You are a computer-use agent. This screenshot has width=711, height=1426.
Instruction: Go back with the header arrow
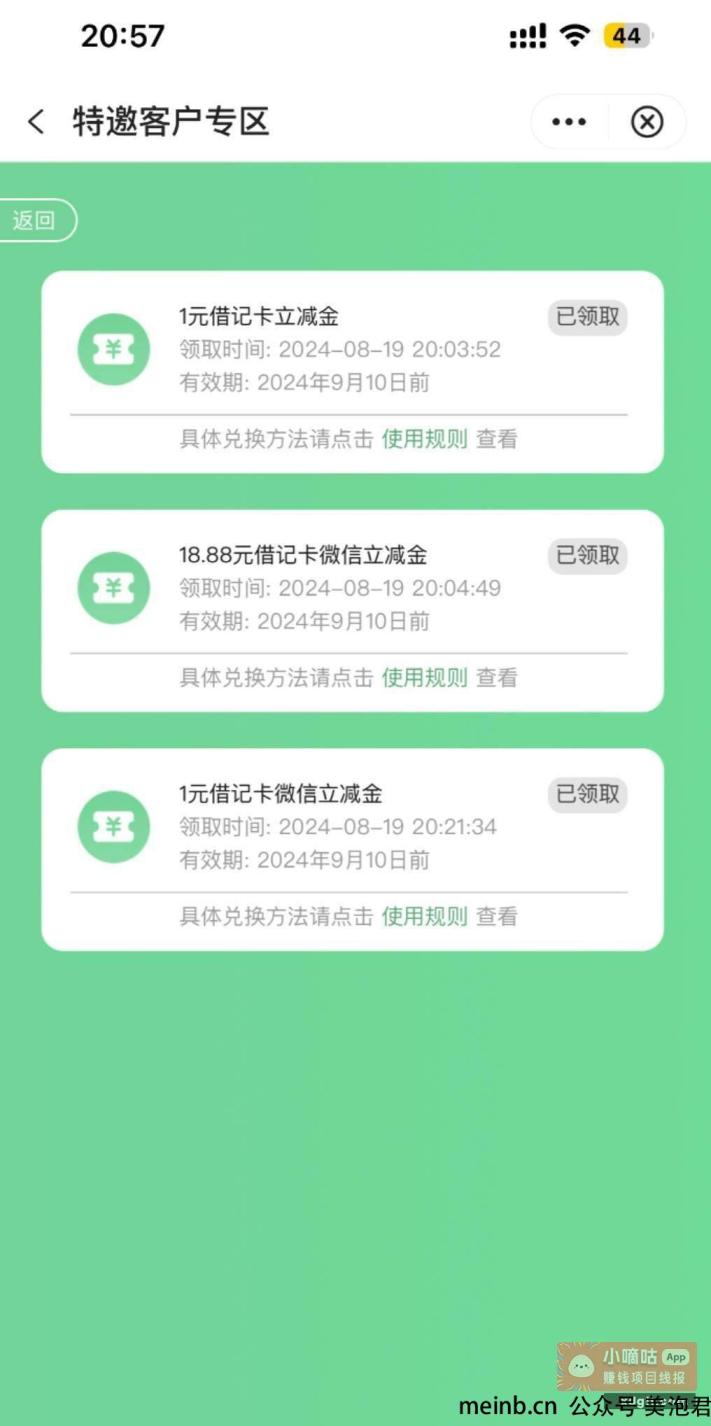click(x=36, y=122)
